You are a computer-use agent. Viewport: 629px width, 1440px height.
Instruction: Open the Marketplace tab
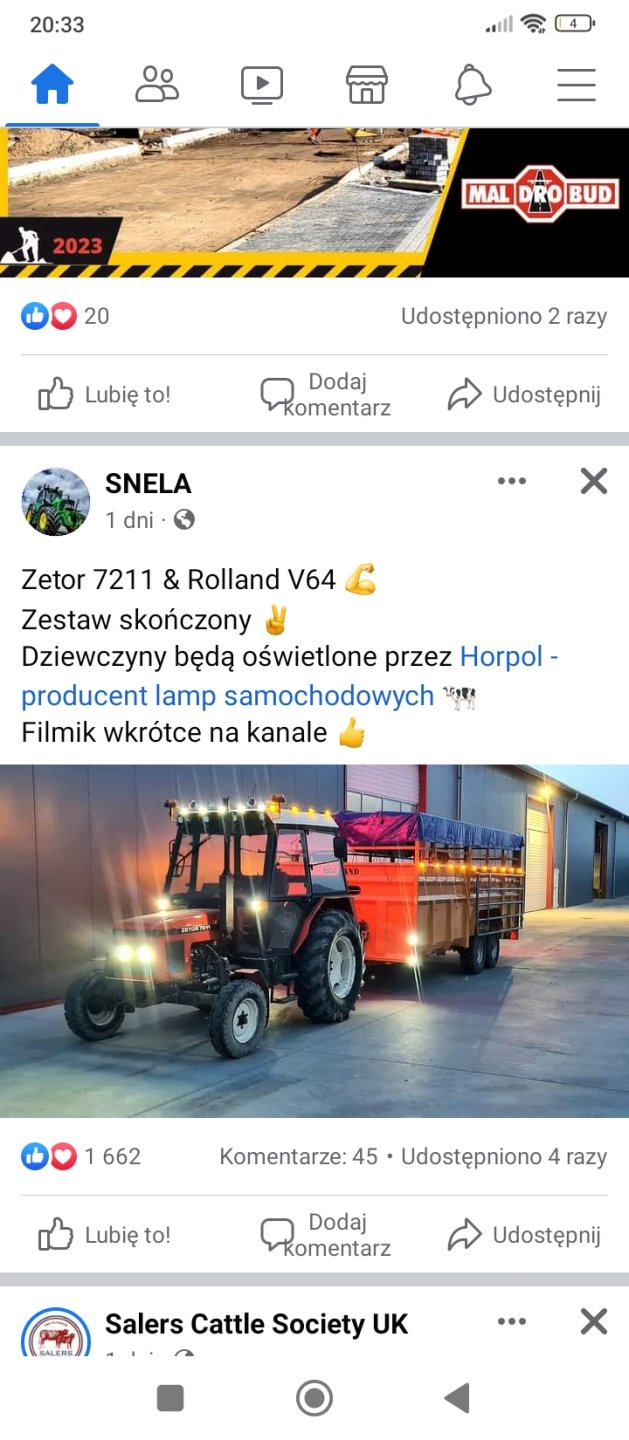click(x=367, y=85)
